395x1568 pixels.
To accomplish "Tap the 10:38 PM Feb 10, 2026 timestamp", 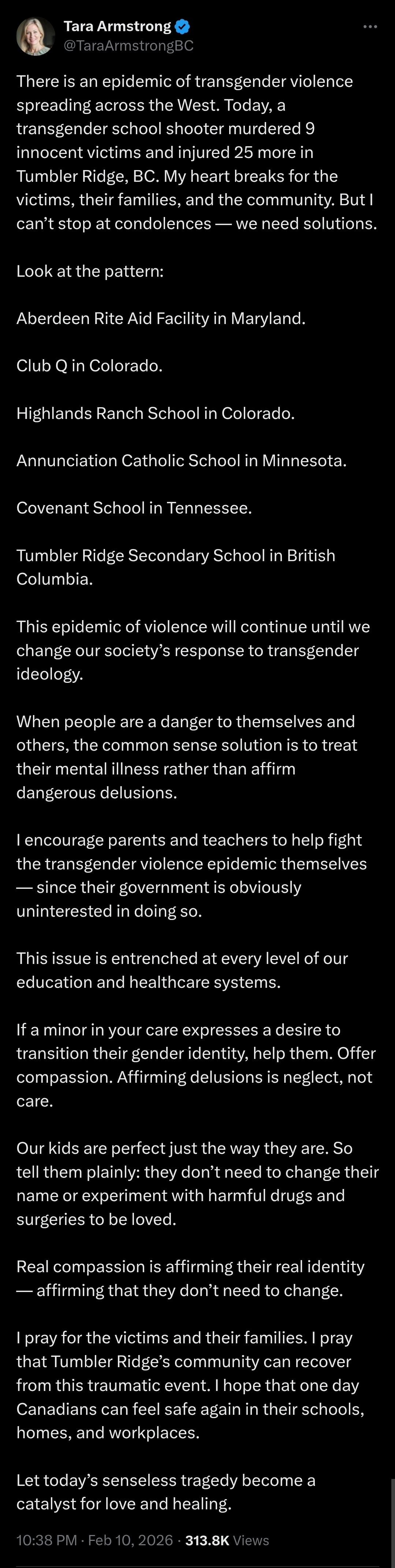I will 94,1539.
